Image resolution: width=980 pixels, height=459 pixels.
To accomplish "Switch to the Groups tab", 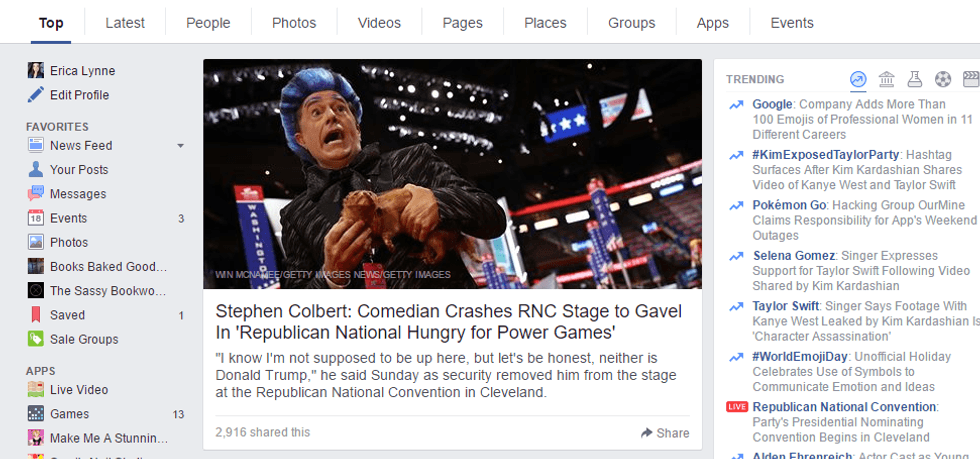I will 632,22.
